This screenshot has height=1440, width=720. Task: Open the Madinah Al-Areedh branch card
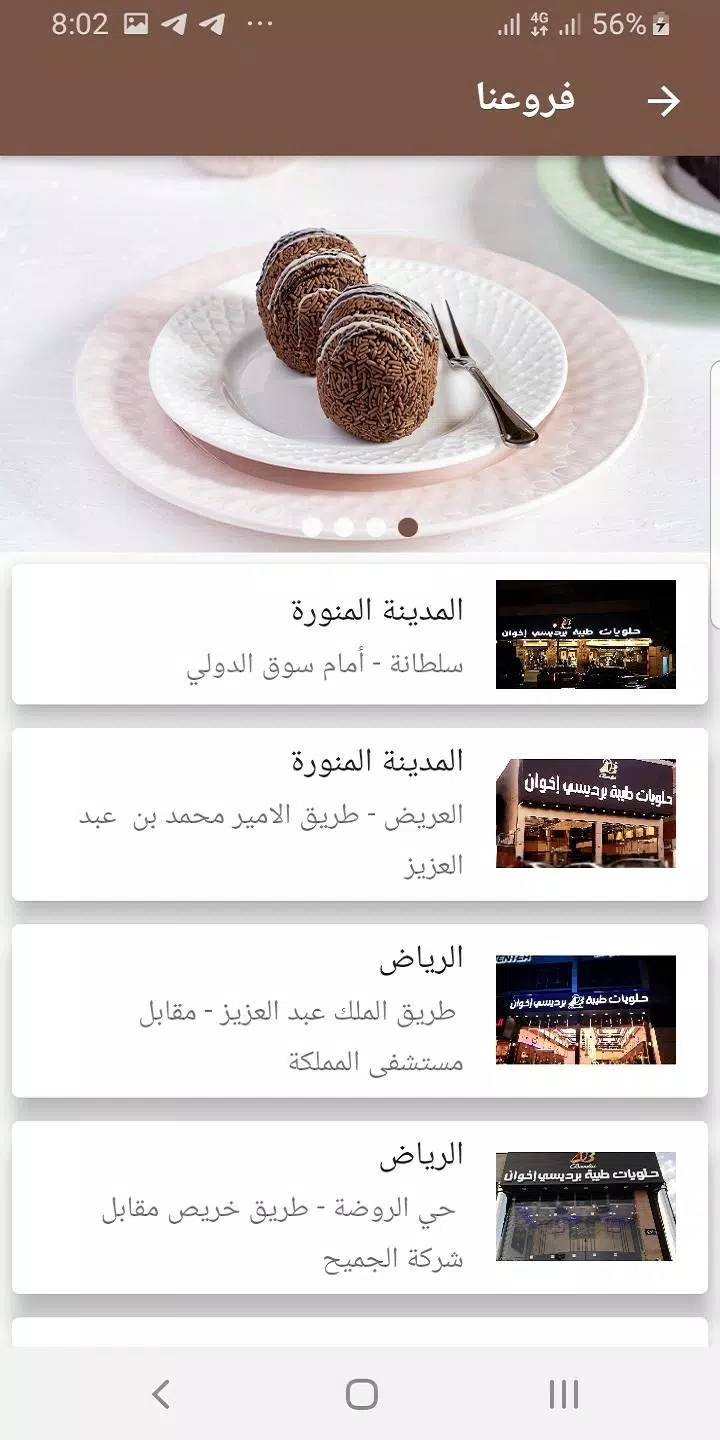tap(360, 814)
